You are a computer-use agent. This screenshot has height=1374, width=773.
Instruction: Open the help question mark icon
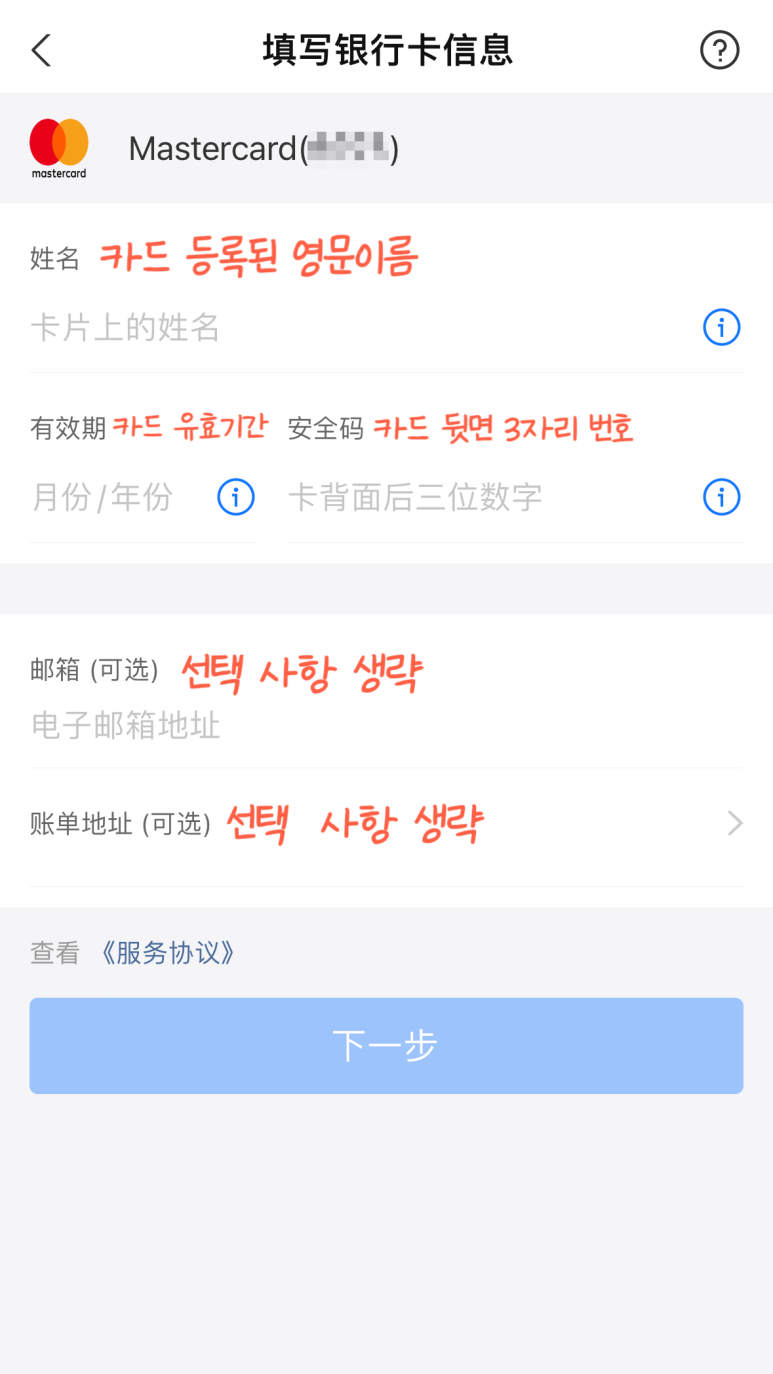pos(720,49)
